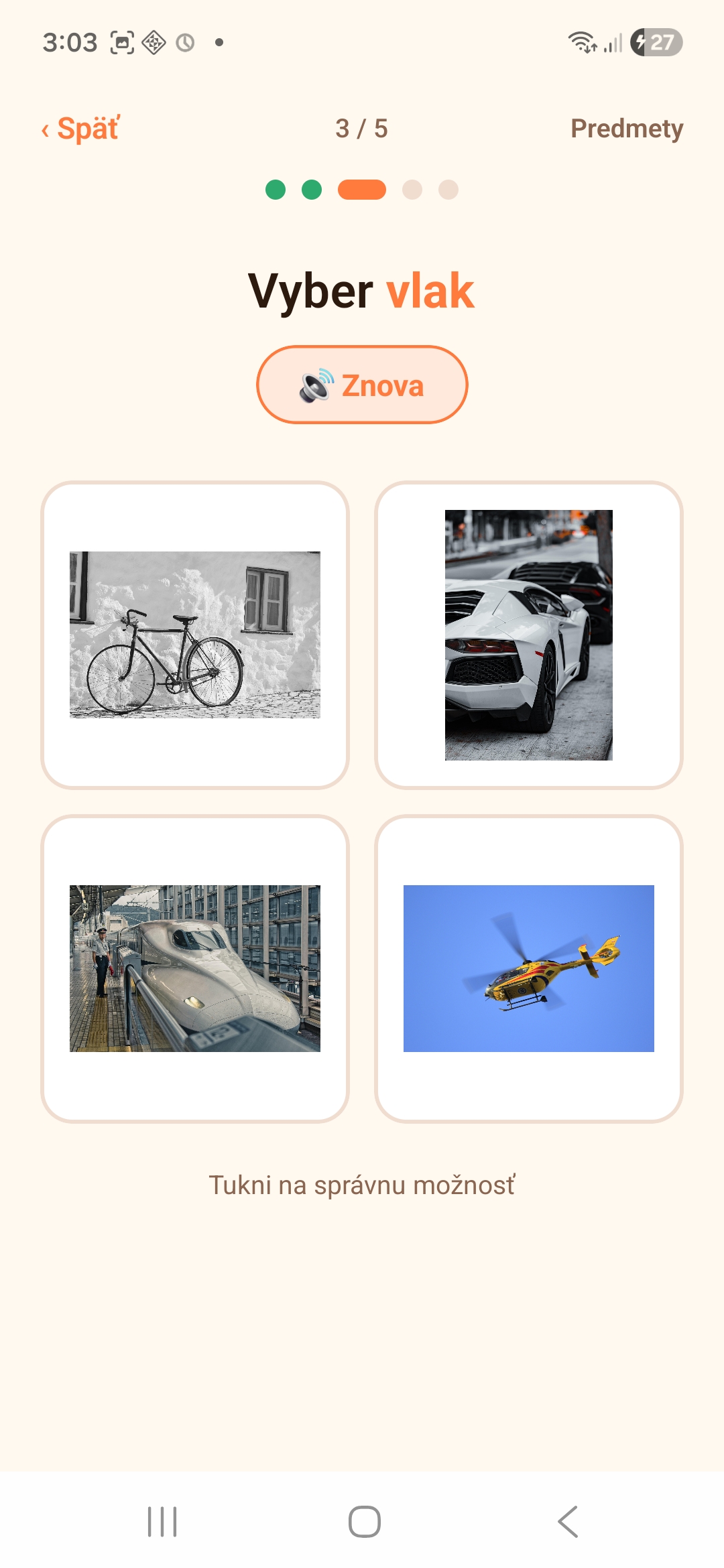Screen dimensions: 724x1568
Task: Replay the audio with the Znova button
Action: click(362, 385)
